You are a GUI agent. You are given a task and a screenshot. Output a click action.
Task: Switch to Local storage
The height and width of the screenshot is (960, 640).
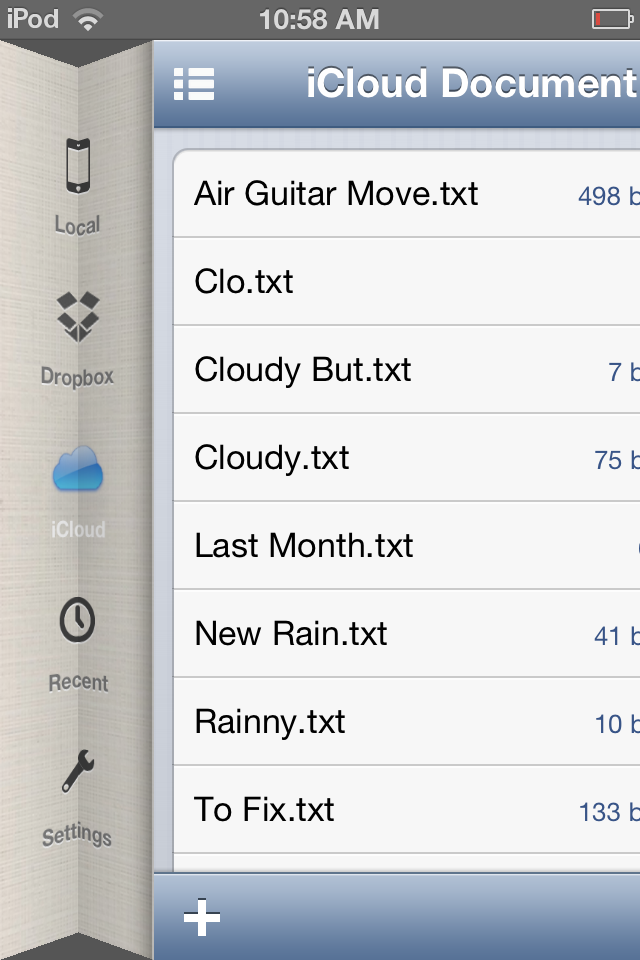coord(77,186)
